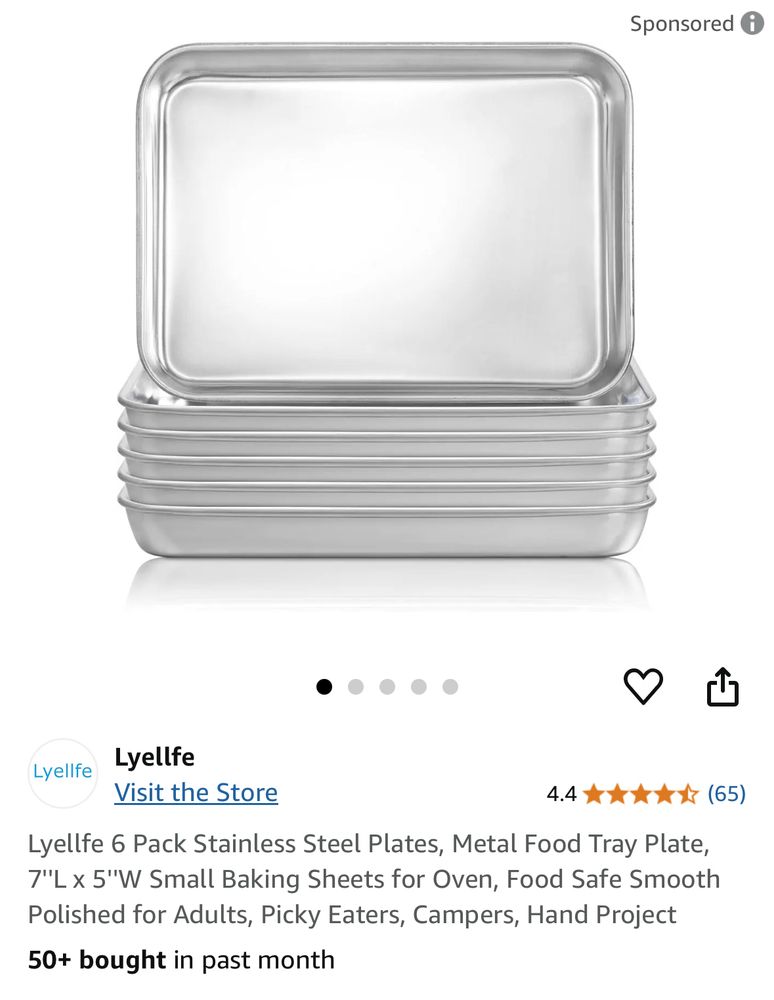Select the fourth carousel dot
774x1000 pixels.
tap(418, 686)
